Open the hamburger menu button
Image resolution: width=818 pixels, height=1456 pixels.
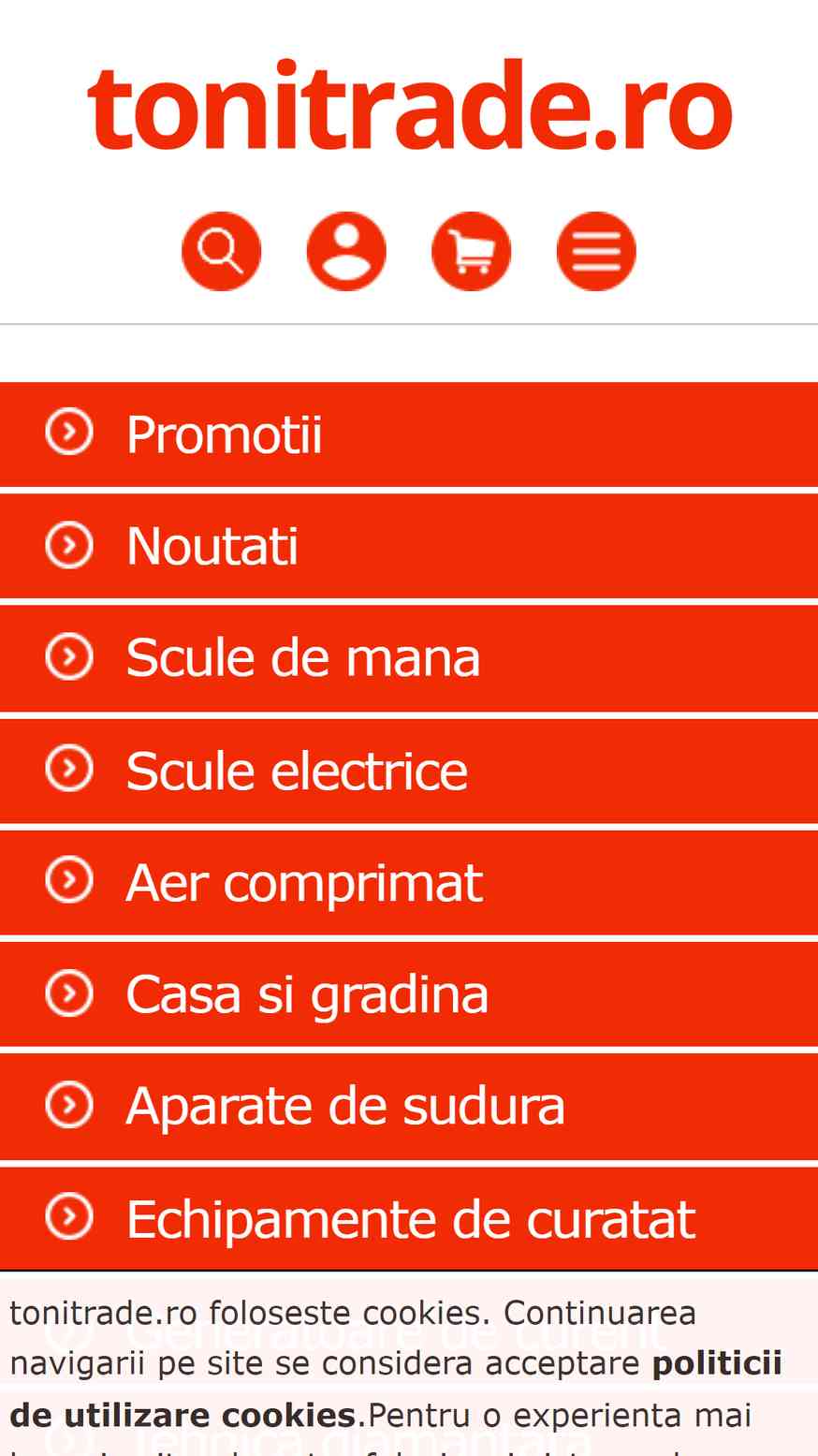596,251
